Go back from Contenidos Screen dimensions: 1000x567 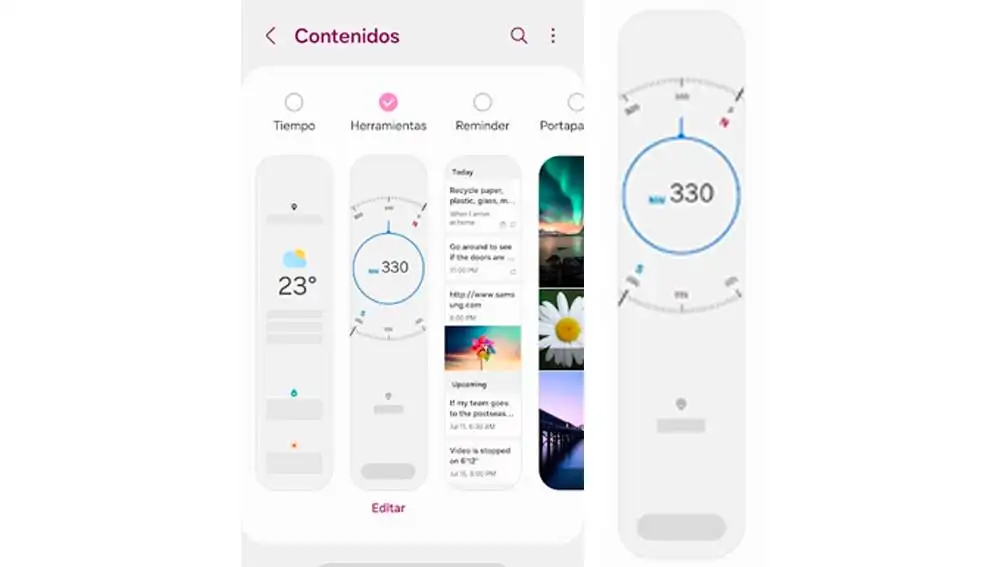point(270,36)
